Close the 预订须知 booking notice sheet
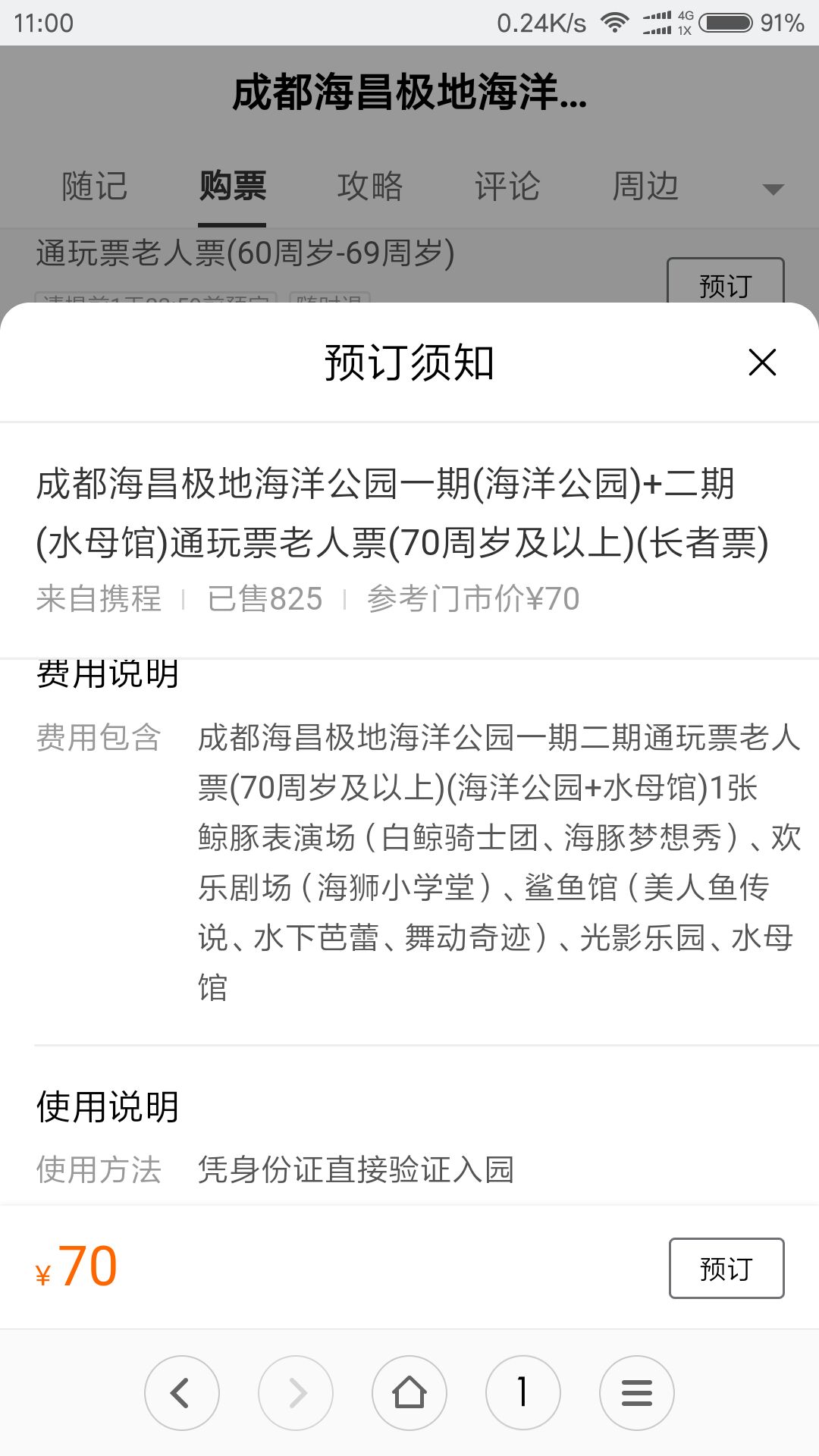The image size is (819, 1456). [762, 362]
